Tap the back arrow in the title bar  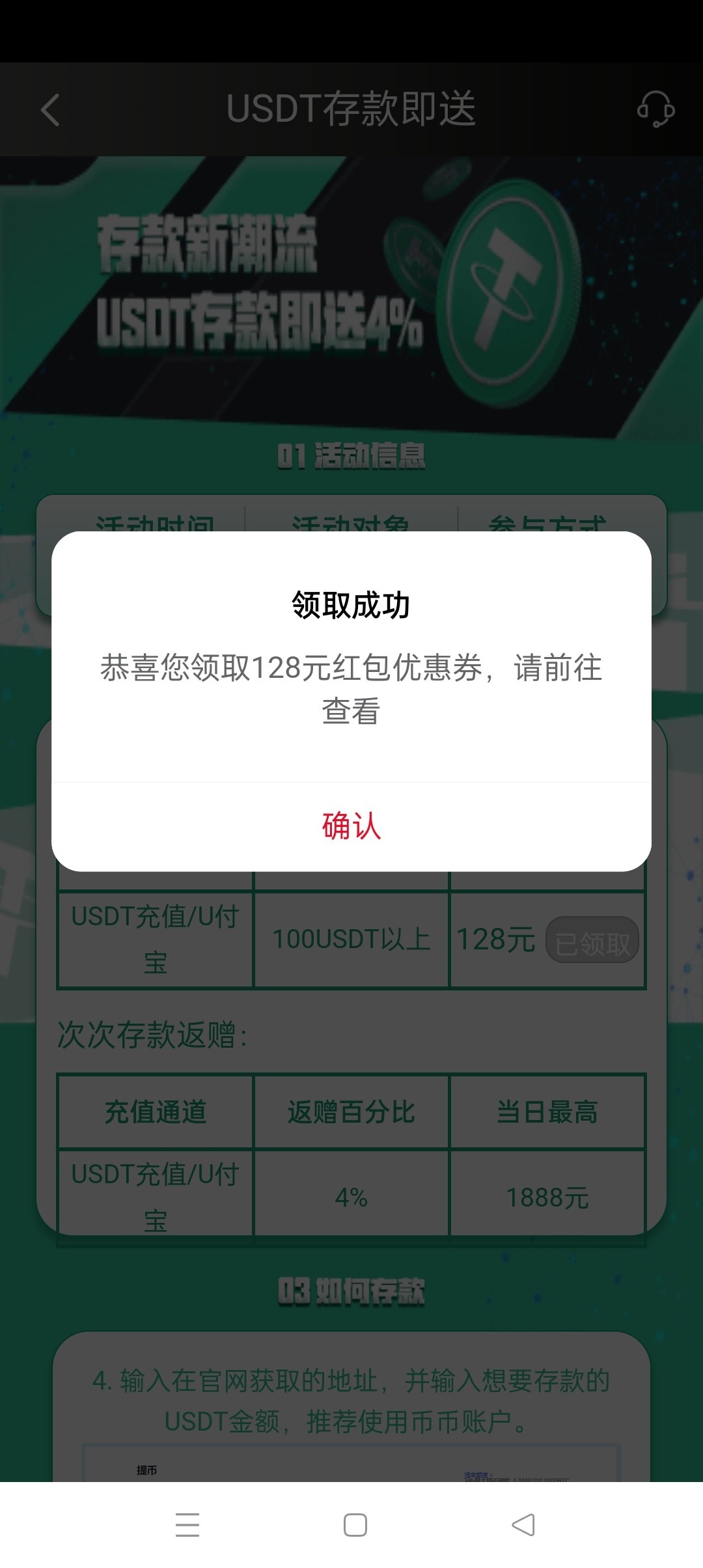click(49, 109)
